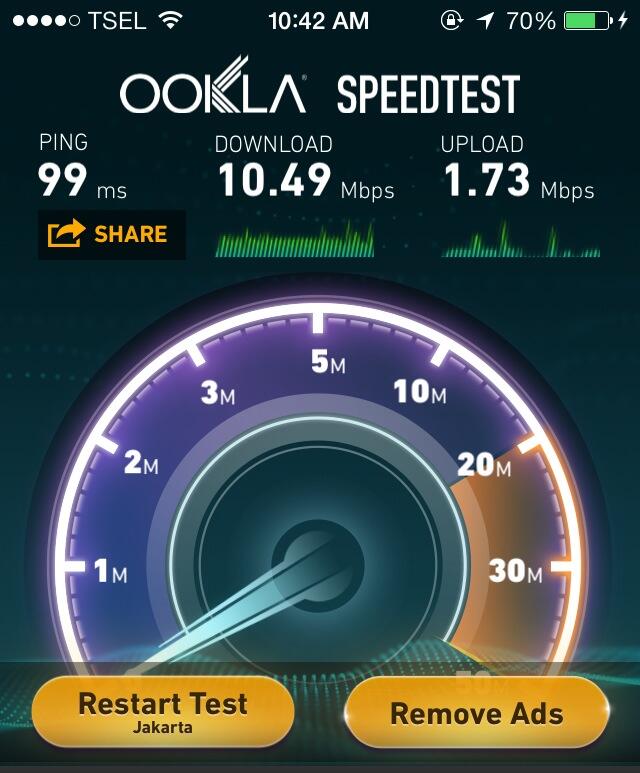
Task: Tap the Remove Ads button
Action: click(476, 713)
